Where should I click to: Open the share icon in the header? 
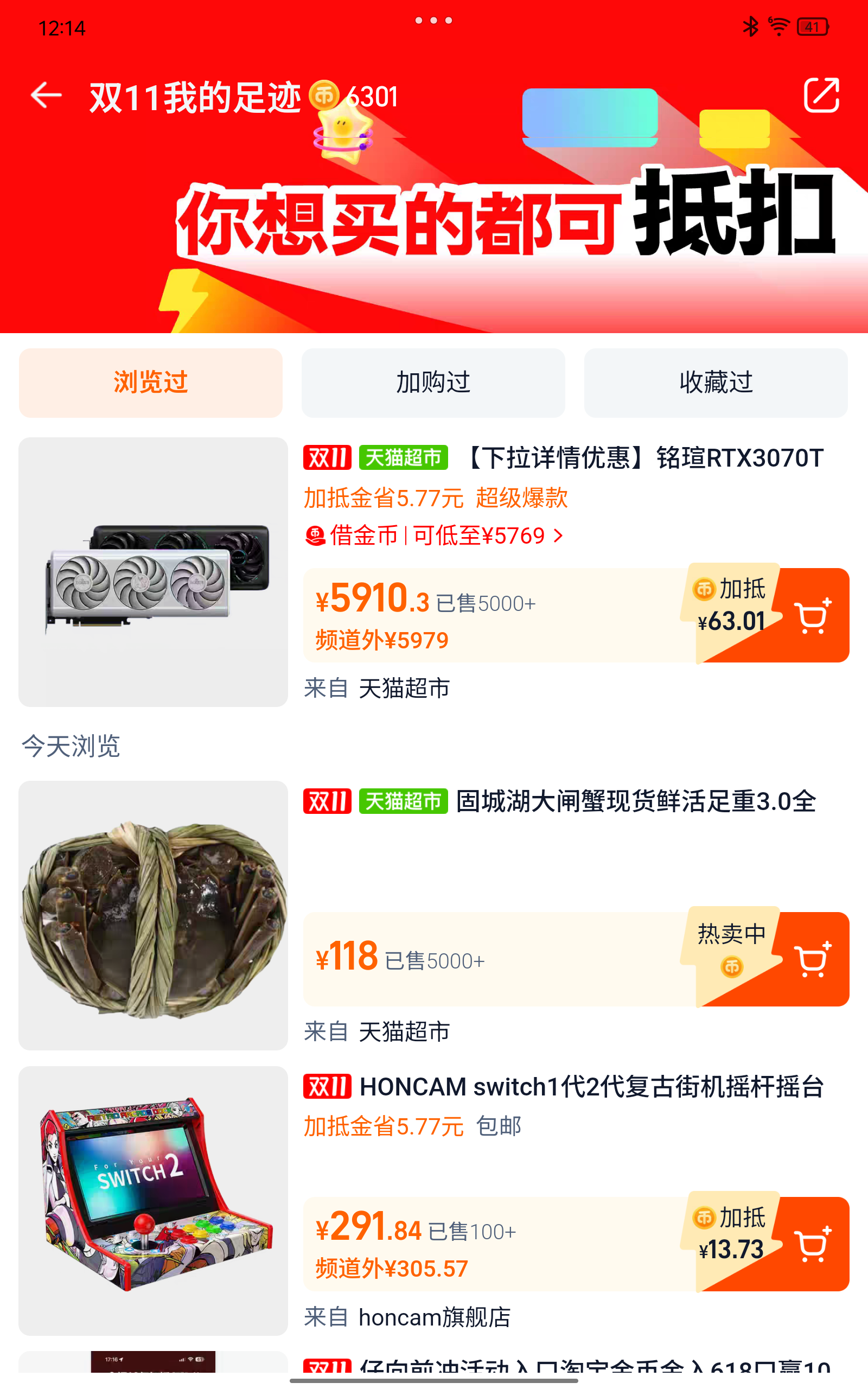(x=821, y=95)
